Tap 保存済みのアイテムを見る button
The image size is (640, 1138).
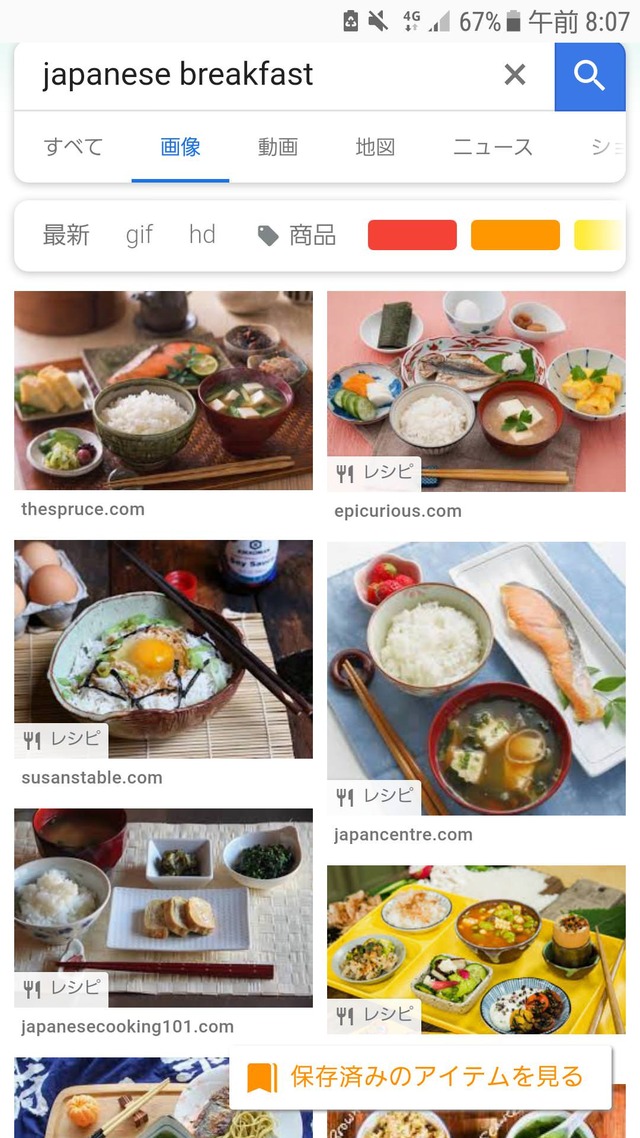click(420, 1077)
